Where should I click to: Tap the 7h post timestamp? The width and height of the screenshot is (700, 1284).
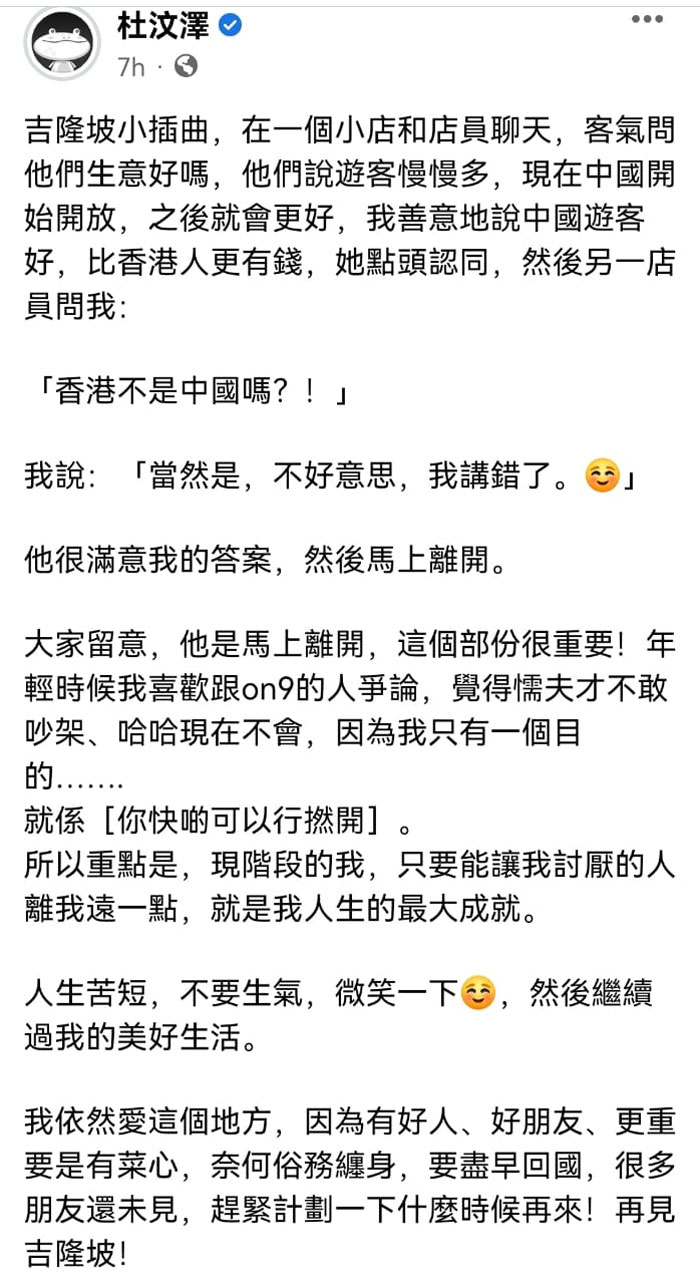[131, 66]
